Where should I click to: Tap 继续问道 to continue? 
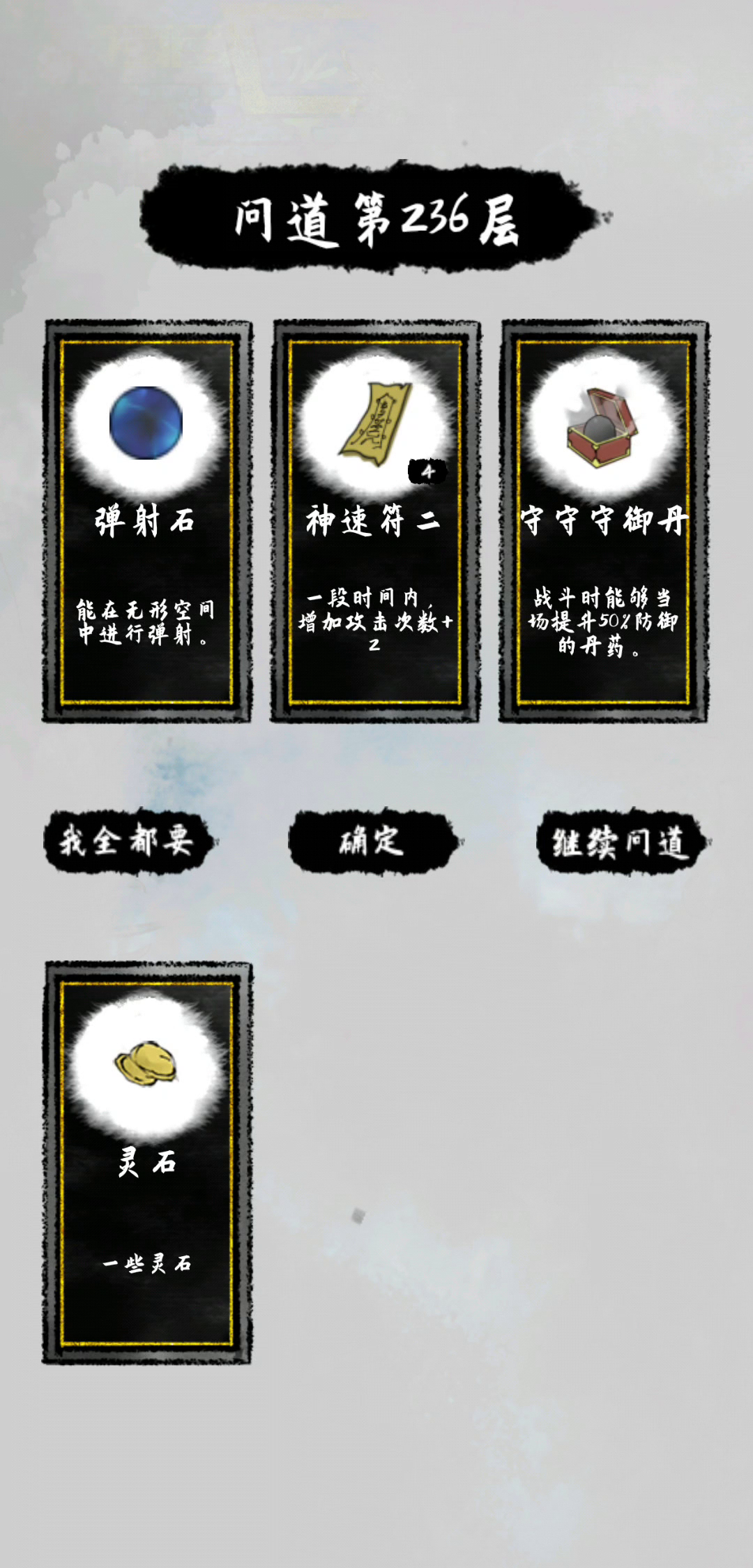pyautogui.click(x=621, y=843)
